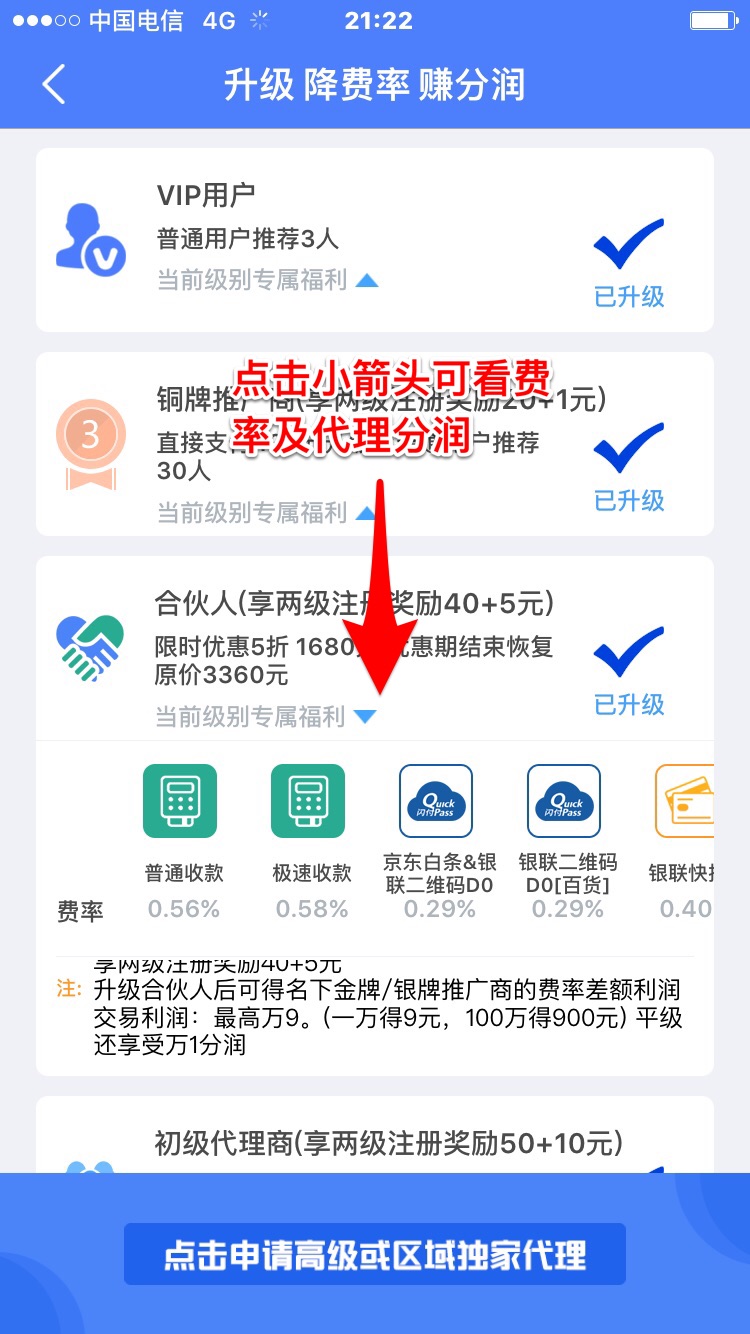Tap the handshake 合伙人 icon
750x1334 pixels.
(90, 645)
